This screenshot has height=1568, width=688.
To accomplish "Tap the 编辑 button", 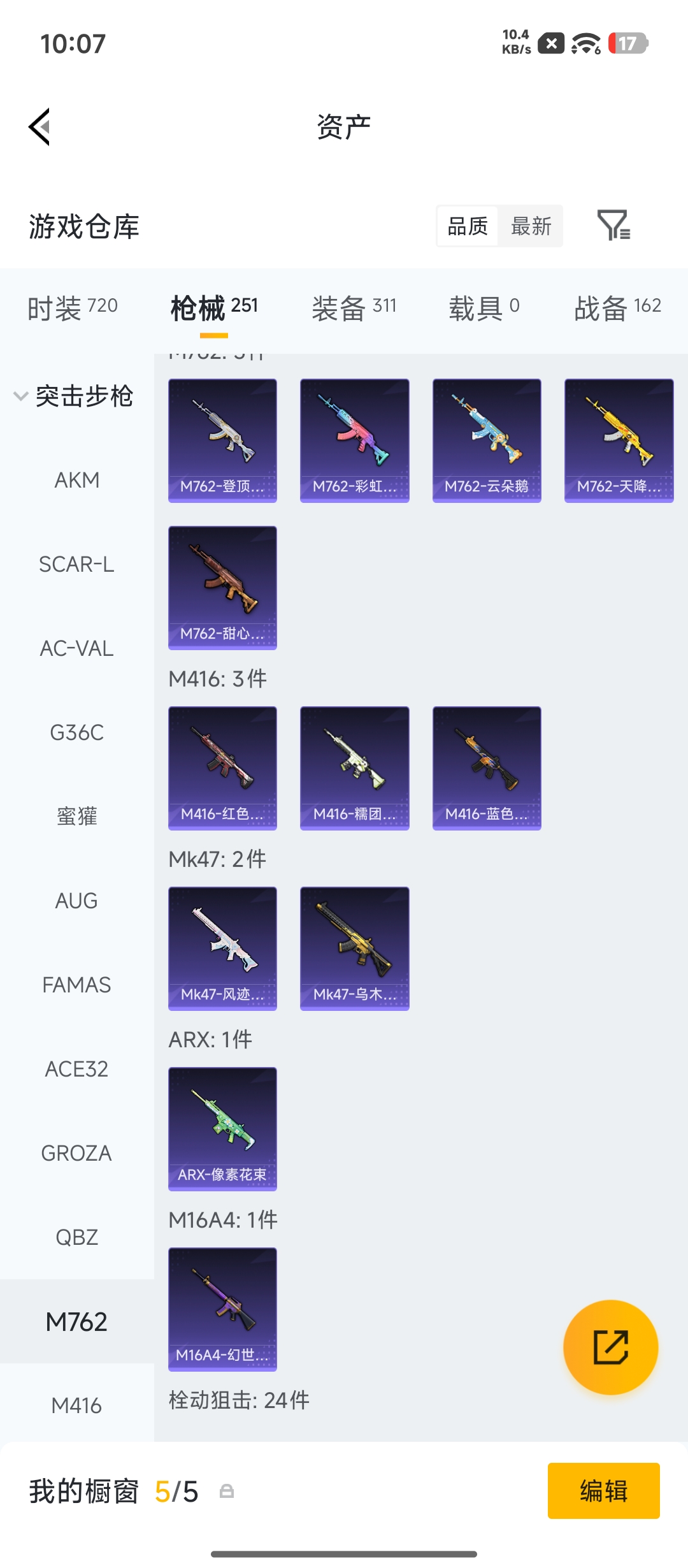I will [603, 1491].
